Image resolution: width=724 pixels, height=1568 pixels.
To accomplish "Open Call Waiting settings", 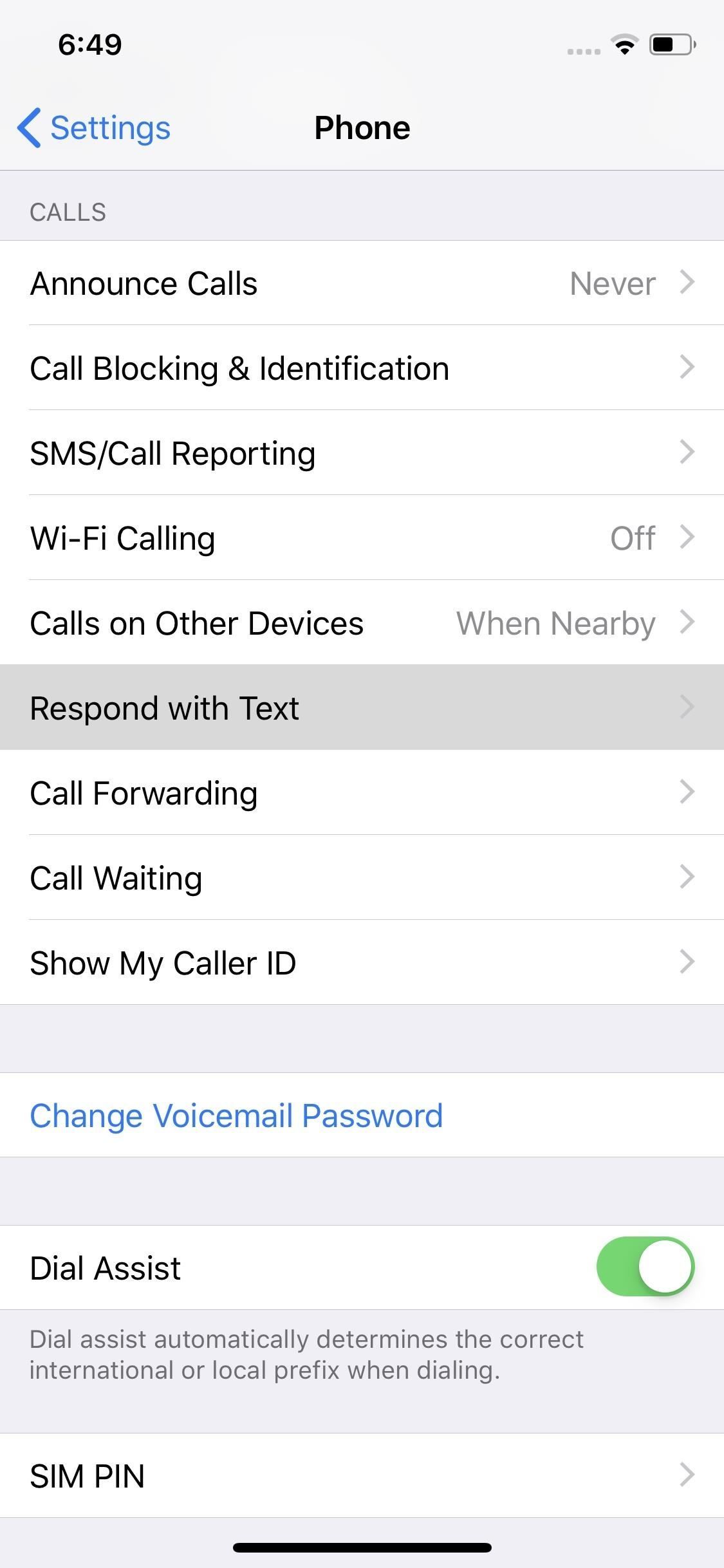I will (362, 878).
